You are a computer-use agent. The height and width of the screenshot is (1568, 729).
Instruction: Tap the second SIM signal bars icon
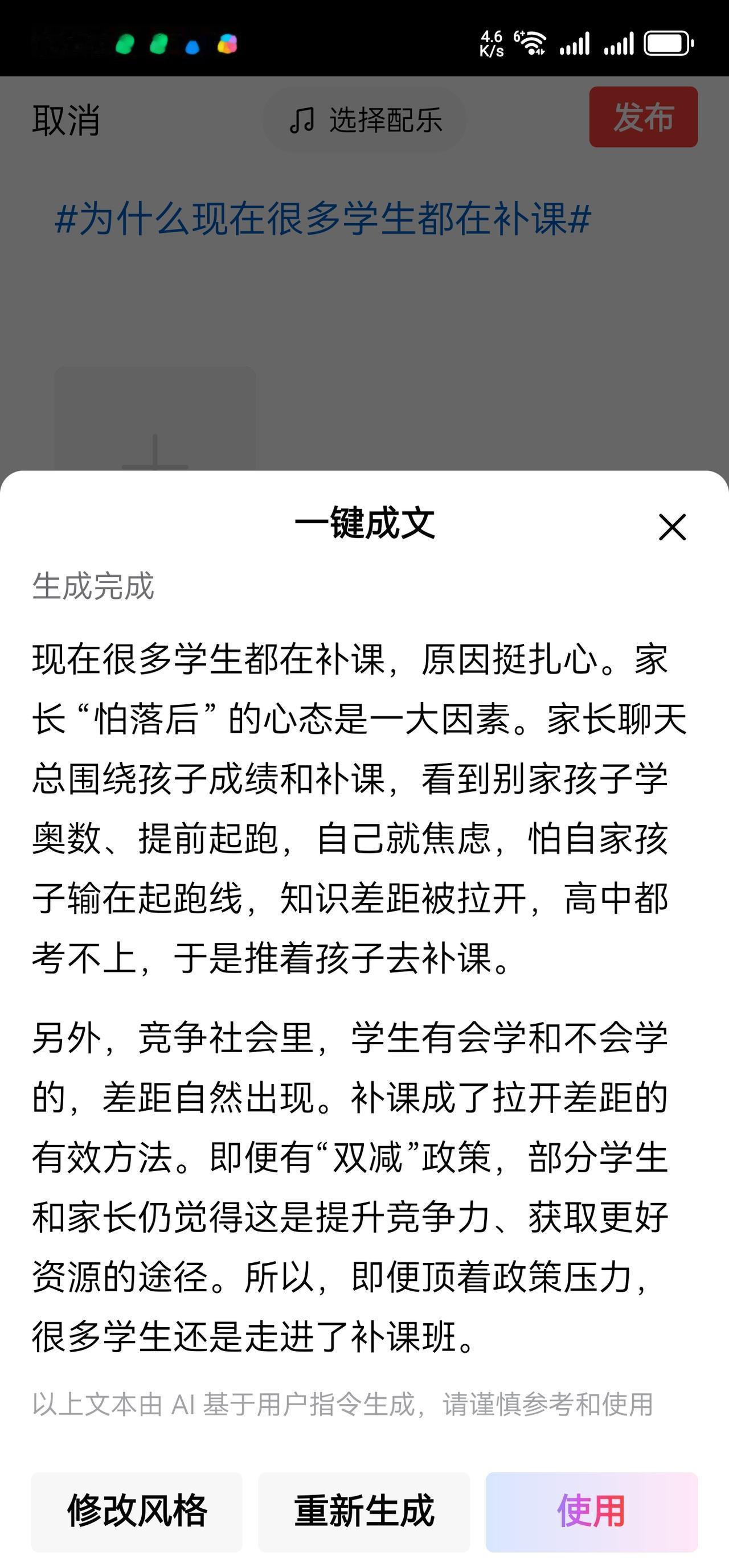pos(619,43)
